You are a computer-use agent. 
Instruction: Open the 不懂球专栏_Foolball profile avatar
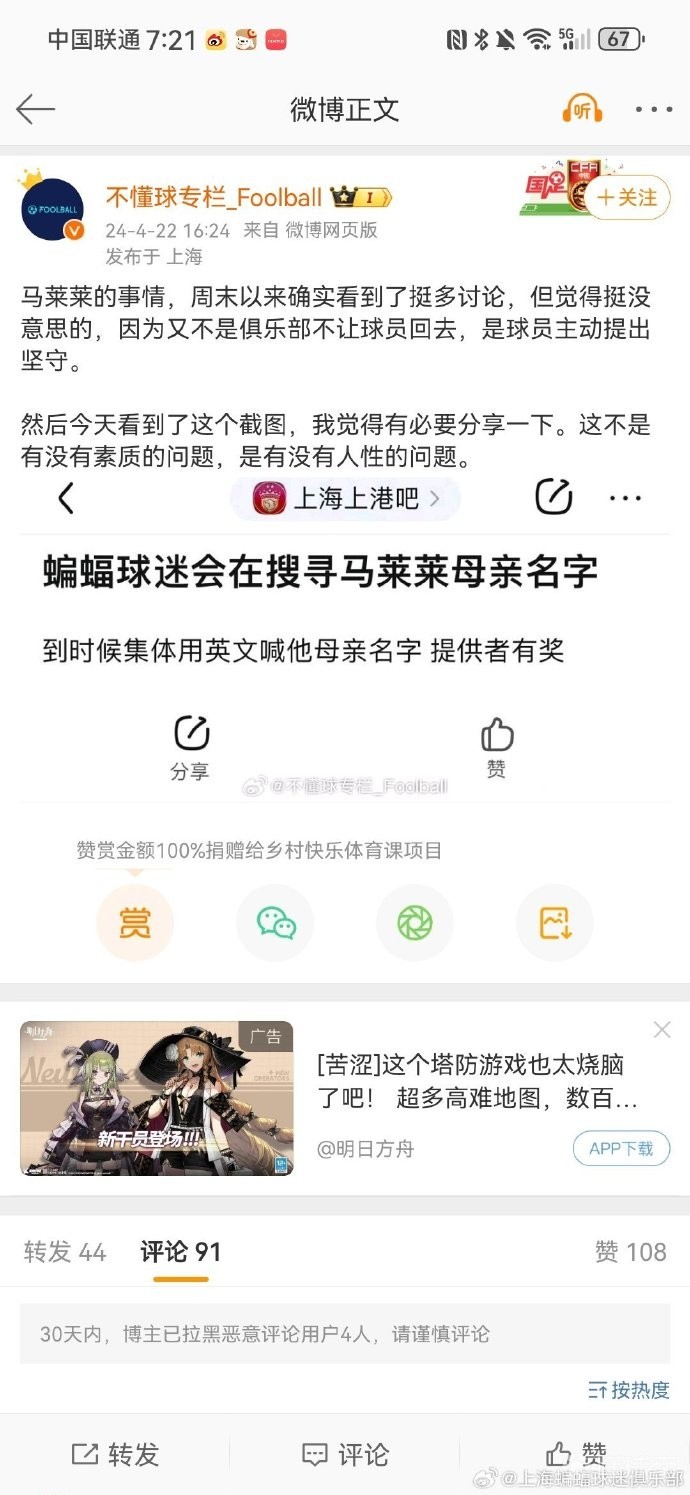[x=52, y=209]
